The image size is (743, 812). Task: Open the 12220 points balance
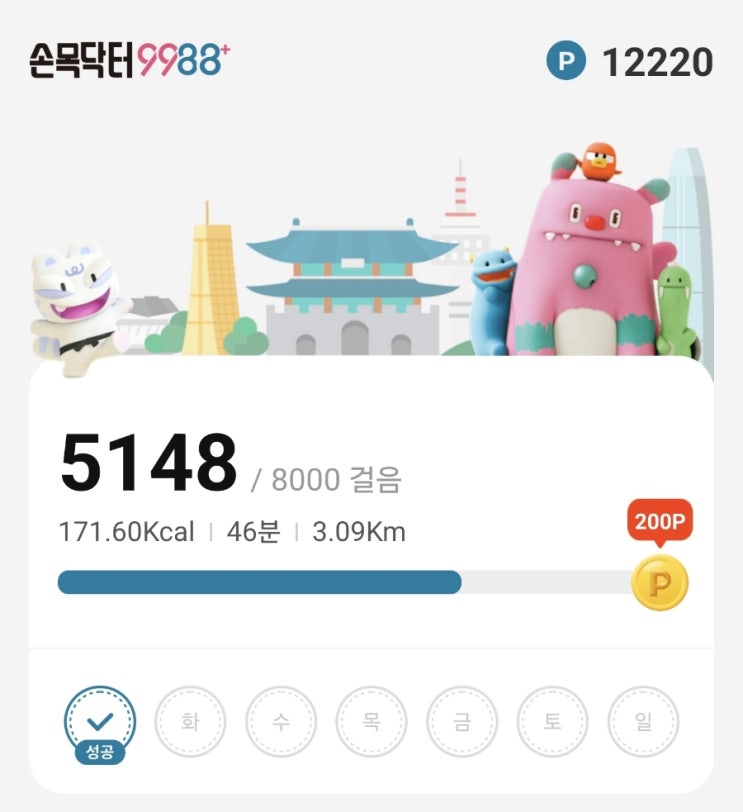click(631, 63)
